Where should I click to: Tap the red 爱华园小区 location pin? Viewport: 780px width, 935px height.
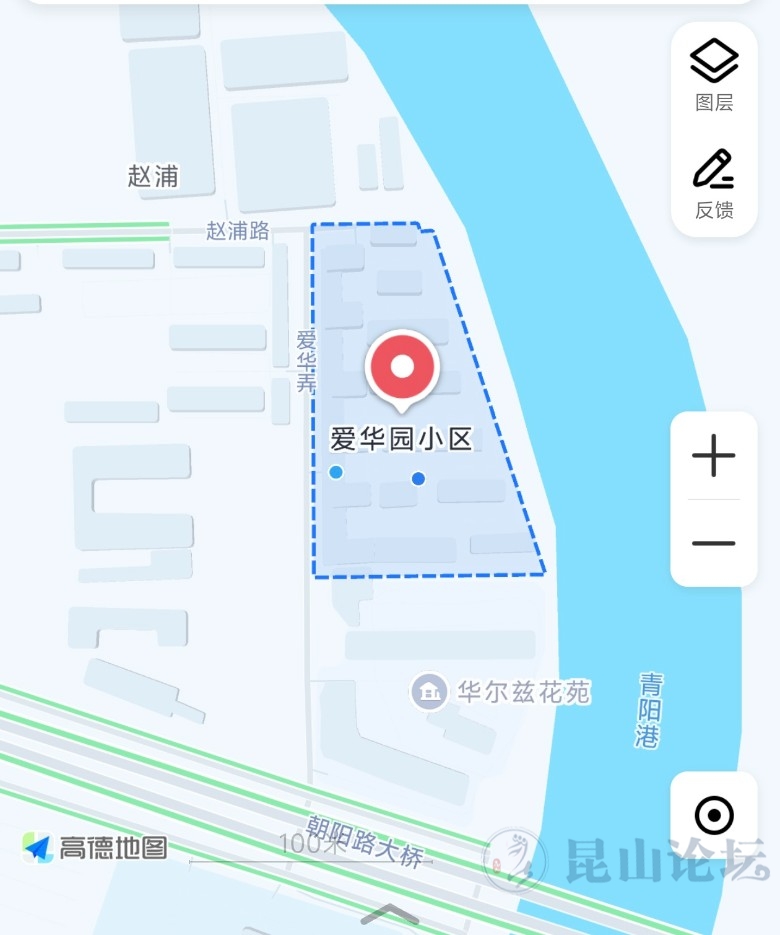pyautogui.click(x=402, y=369)
